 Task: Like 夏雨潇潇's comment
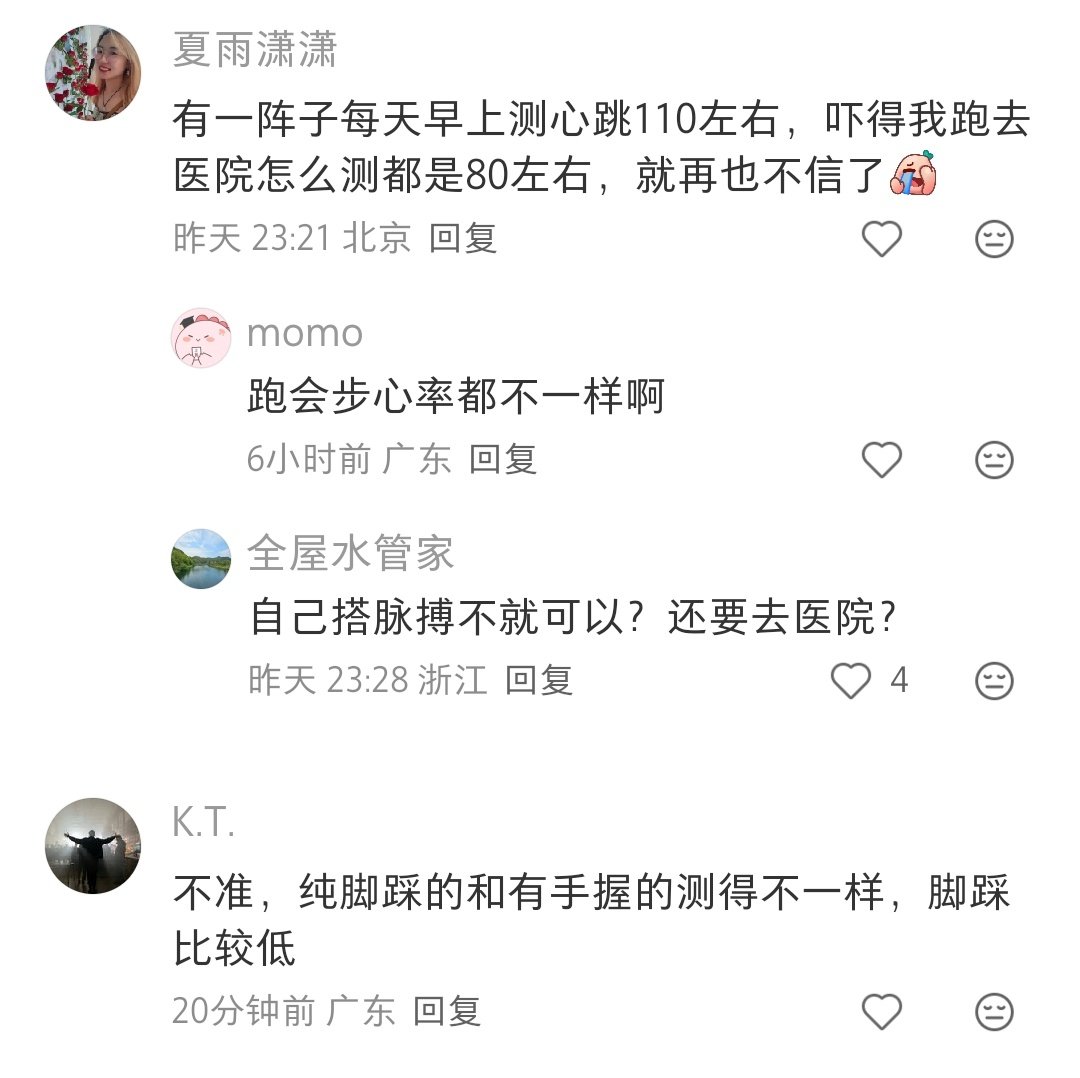881,239
